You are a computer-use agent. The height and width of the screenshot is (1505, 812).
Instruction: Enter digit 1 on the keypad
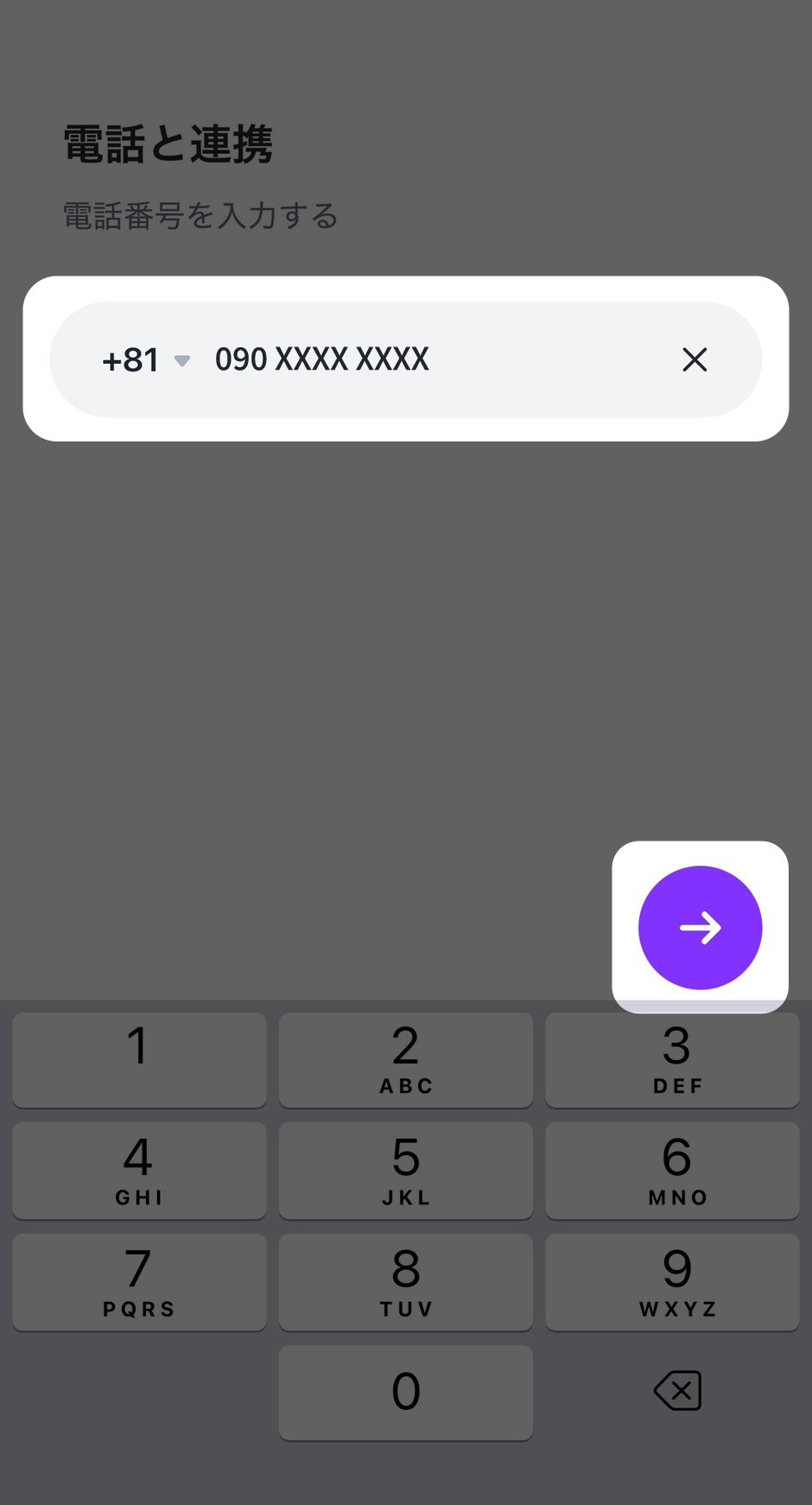tap(139, 1059)
